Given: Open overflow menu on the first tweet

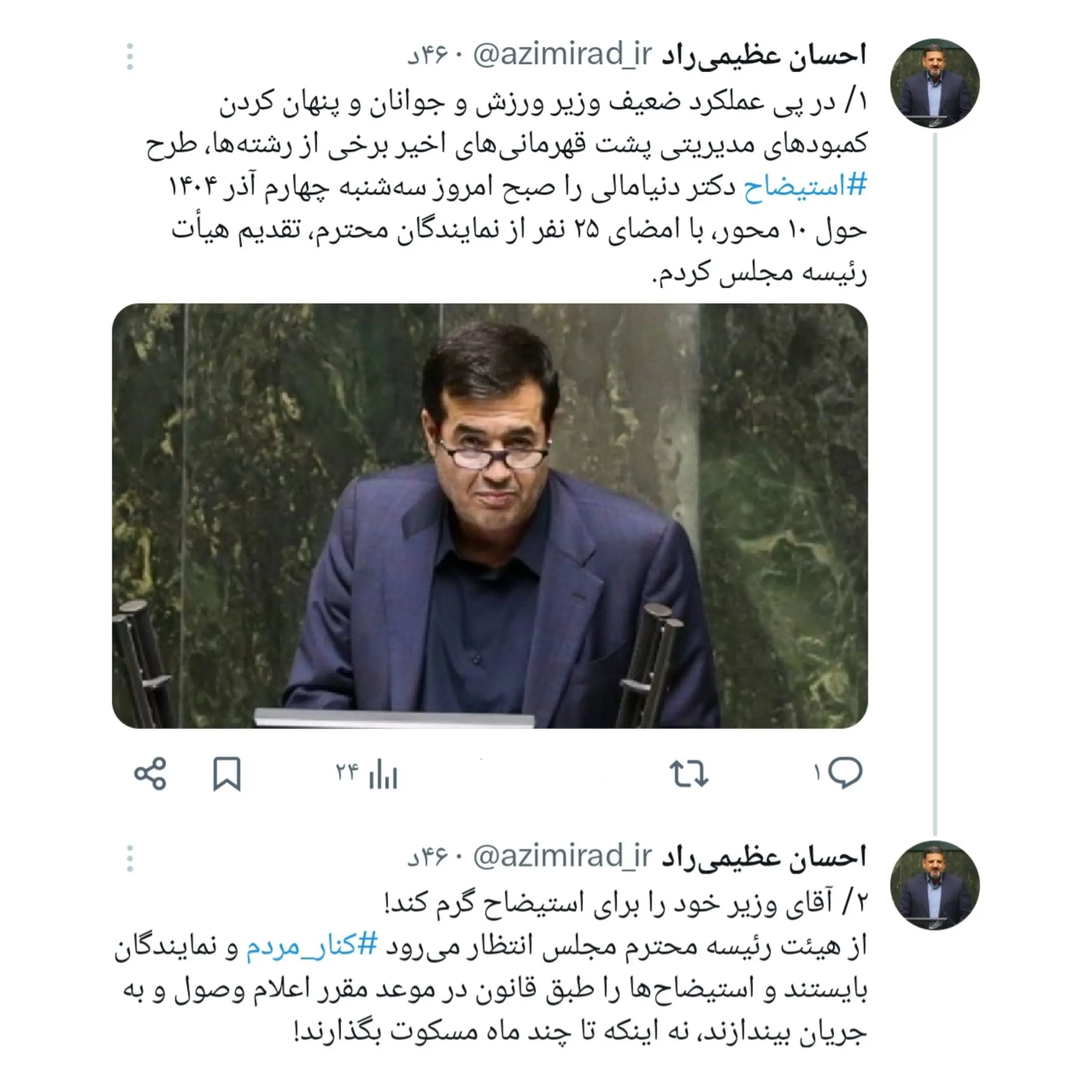Looking at the screenshot, I should click(x=130, y=57).
